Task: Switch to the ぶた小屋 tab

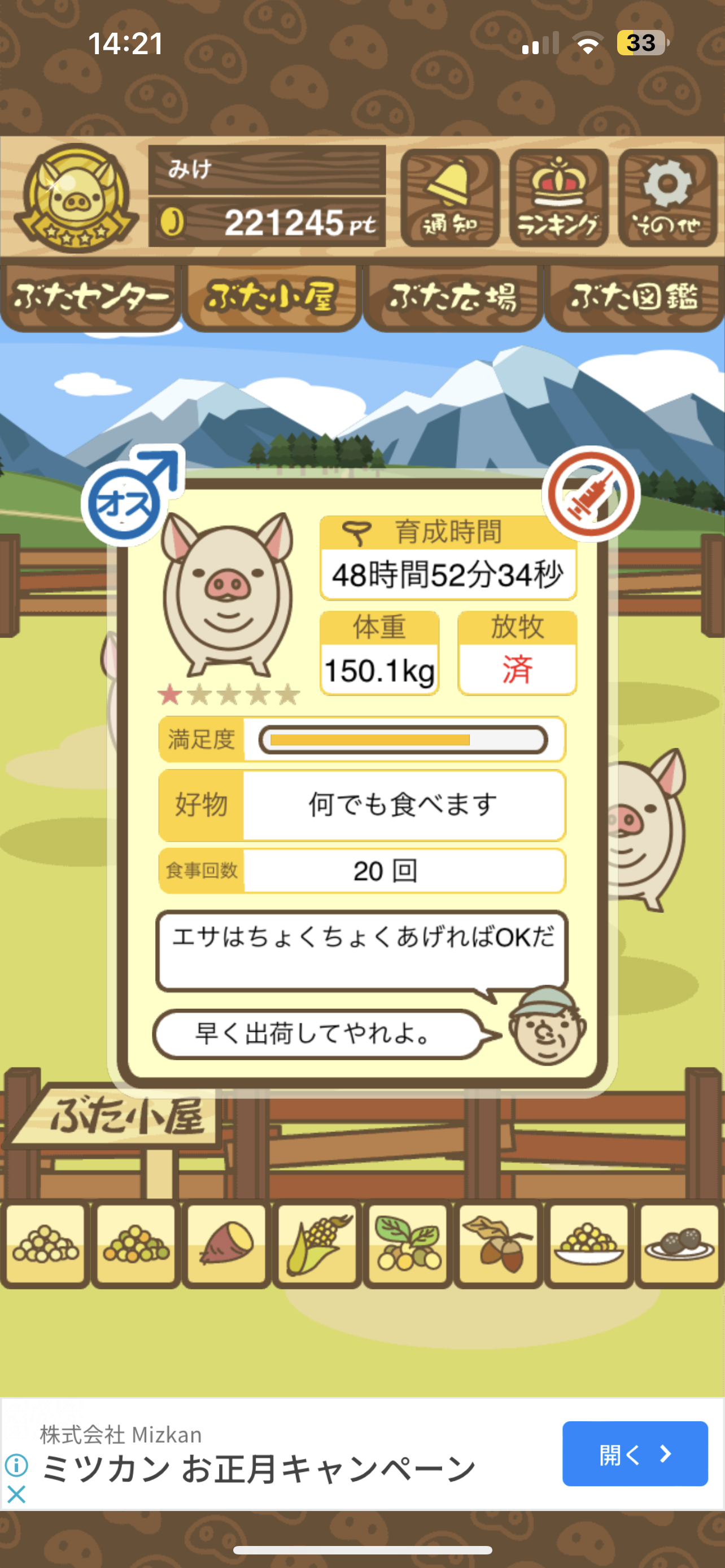Action: pos(272,297)
